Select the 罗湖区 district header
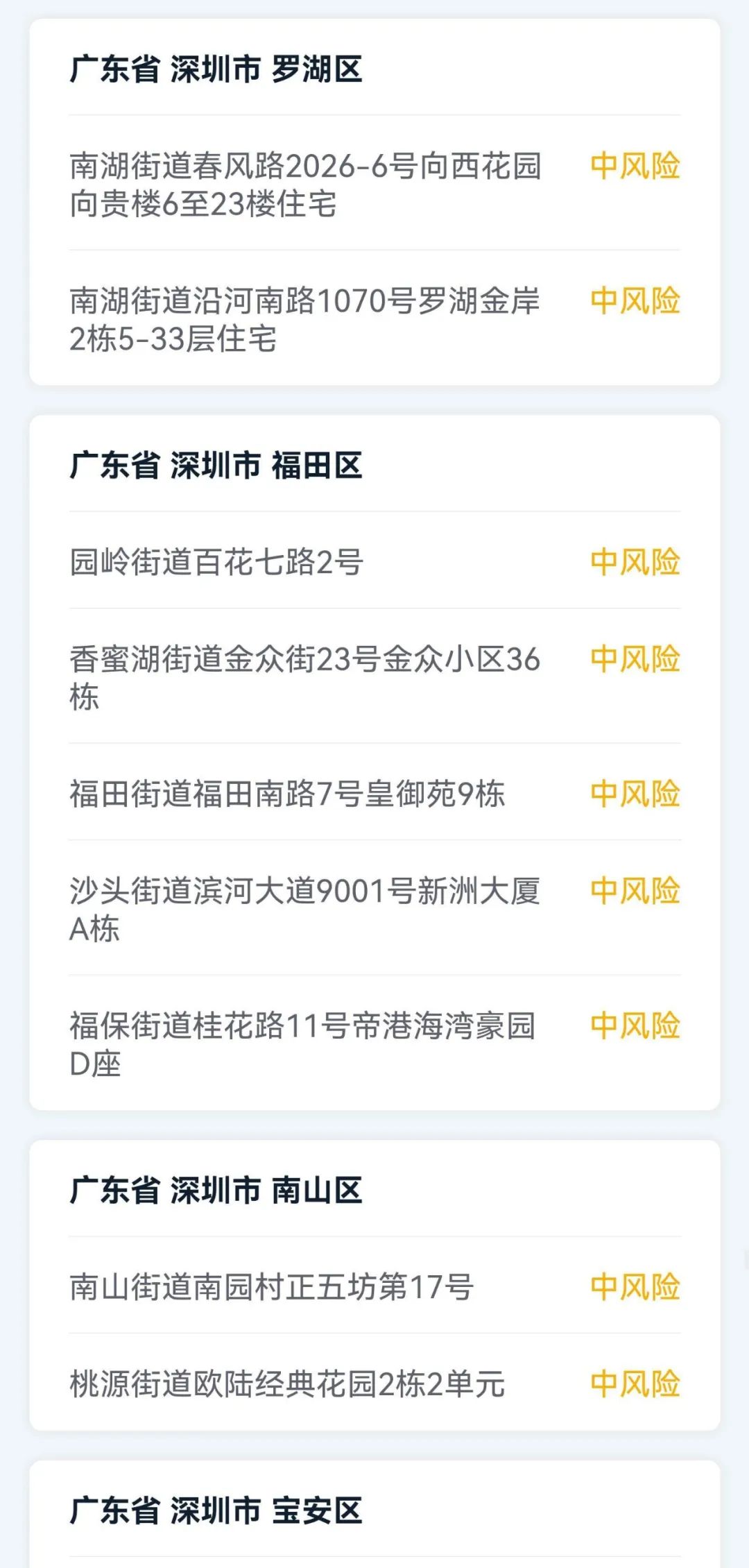Screen dimensions: 749x1568 click(x=215, y=69)
